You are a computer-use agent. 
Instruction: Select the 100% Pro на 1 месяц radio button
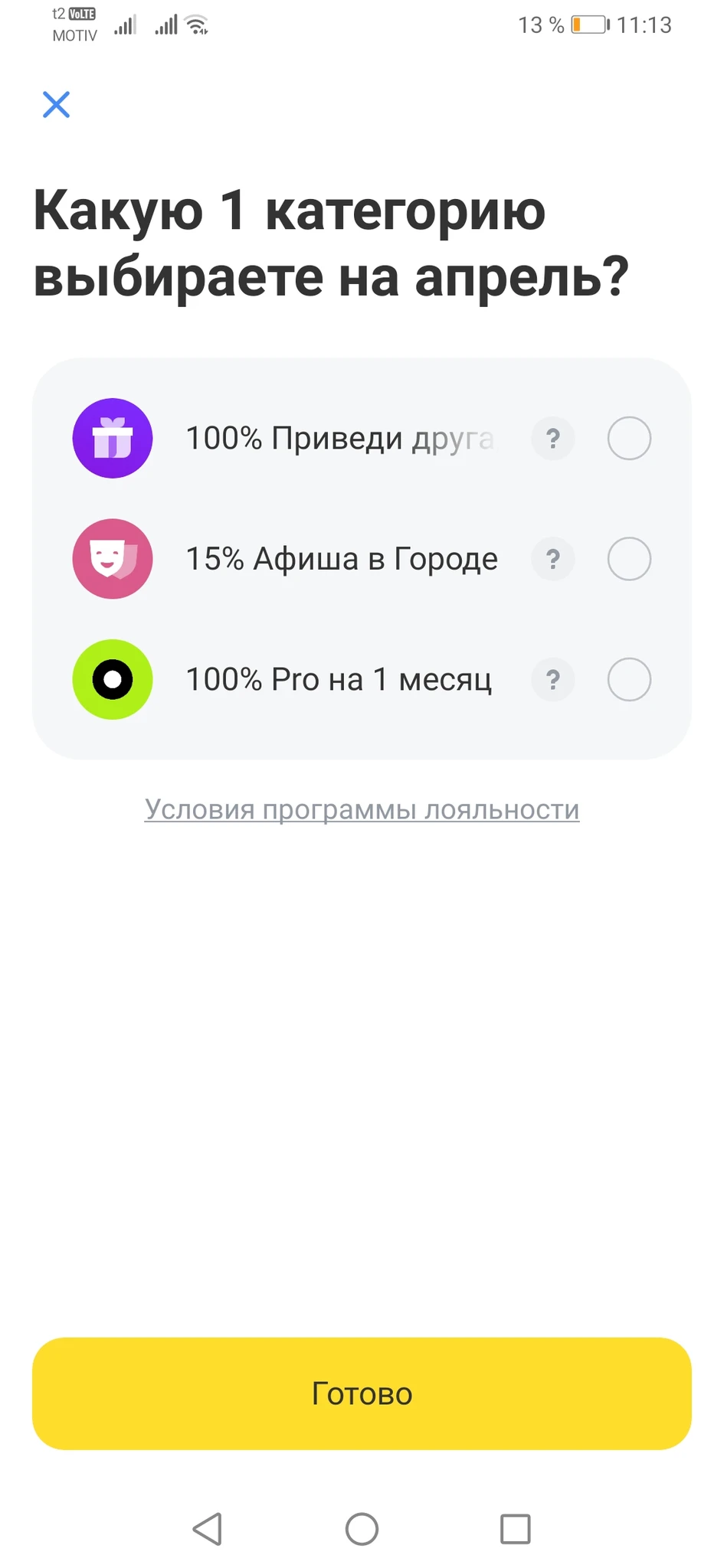point(629,679)
